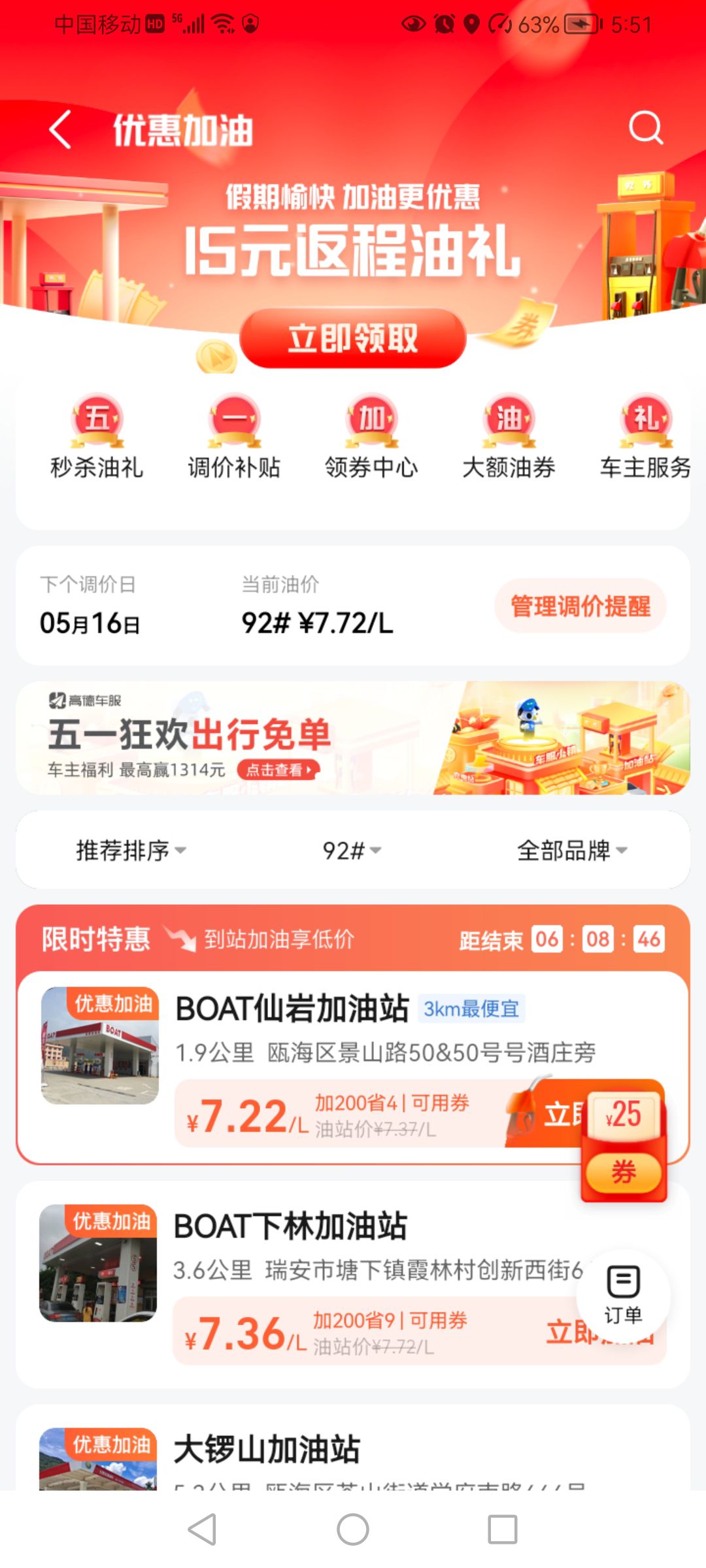Expand the 全部品牌 brand filter
The width and height of the screenshot is (706, 1568).
coord(572,850)
